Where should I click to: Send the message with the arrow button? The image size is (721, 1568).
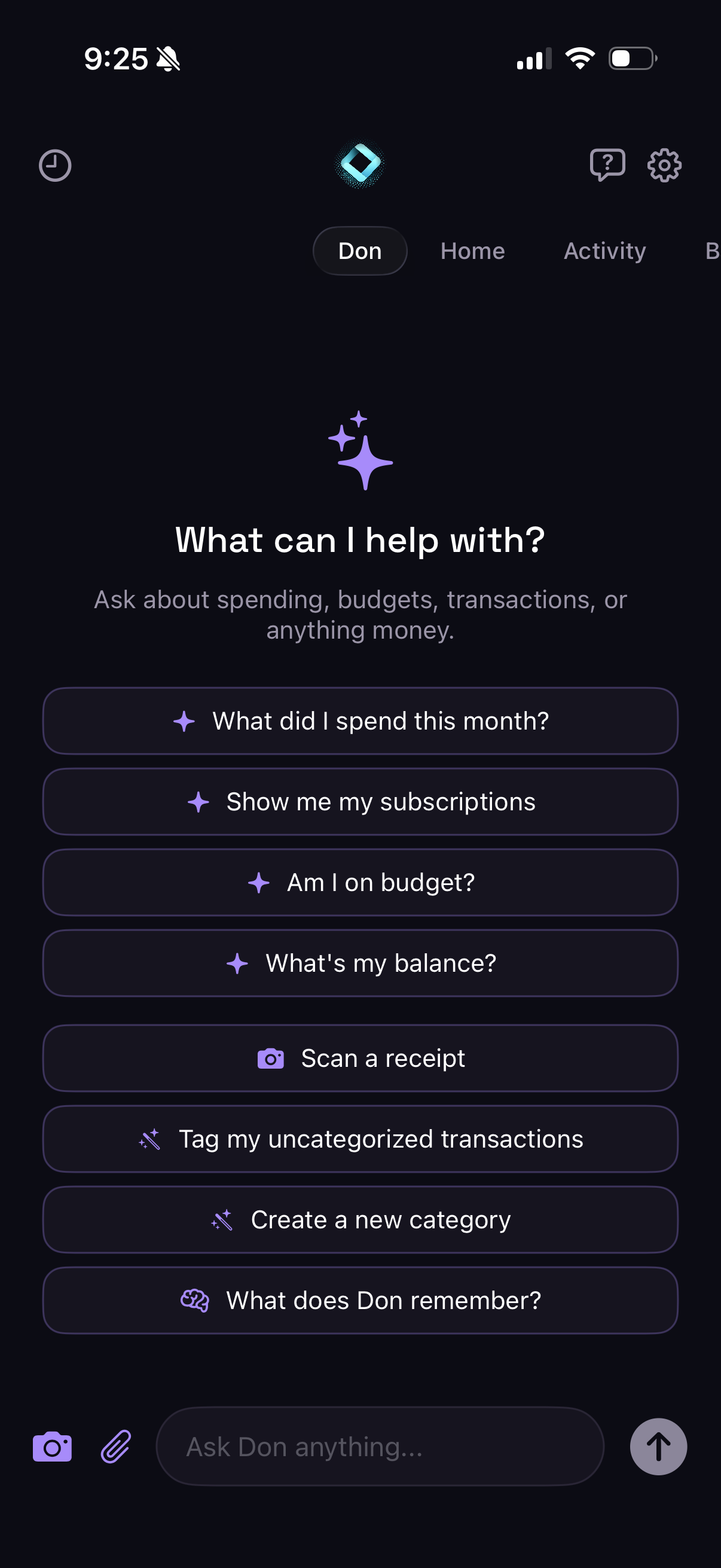pyautogui.click(x=658, y=1447)
